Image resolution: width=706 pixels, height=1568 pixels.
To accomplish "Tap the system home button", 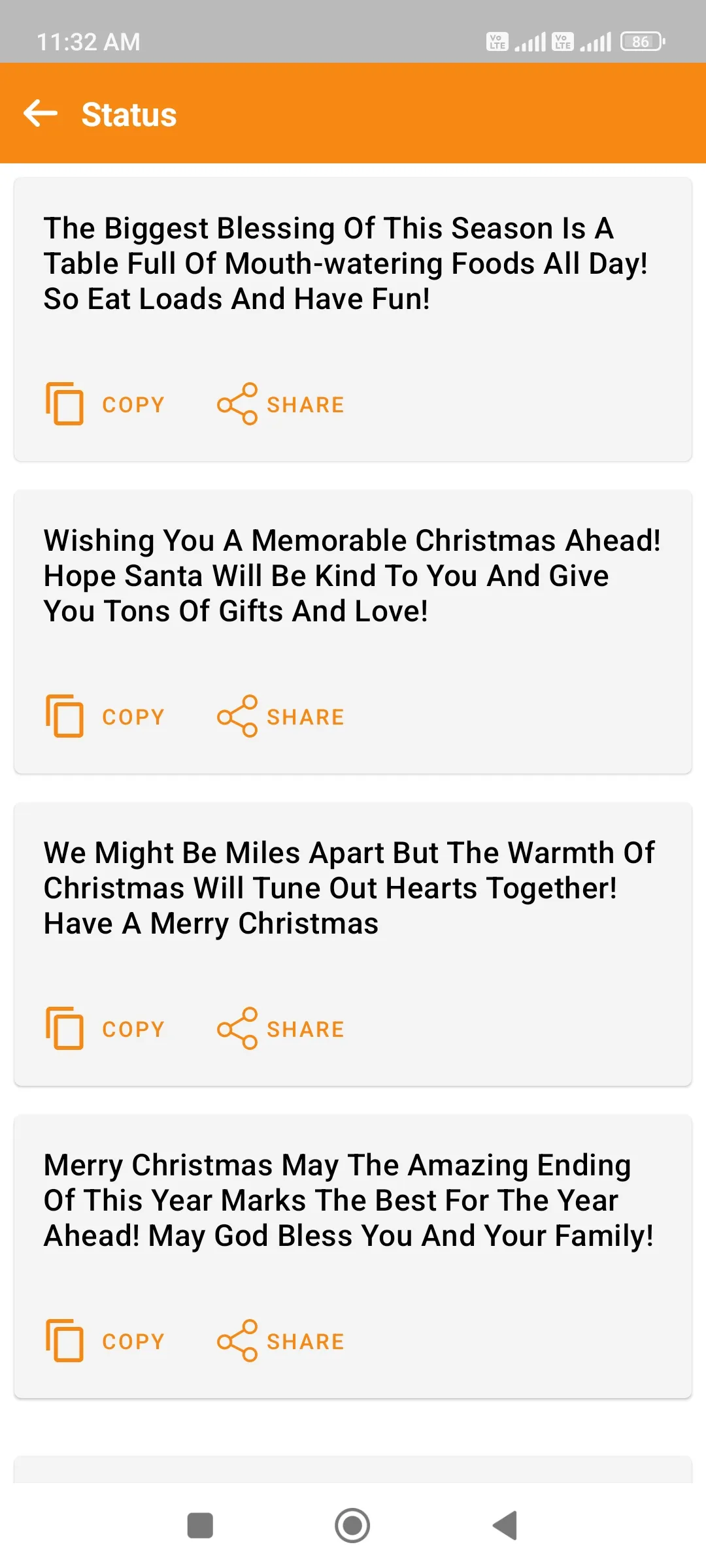I will tap(352, 1526).
